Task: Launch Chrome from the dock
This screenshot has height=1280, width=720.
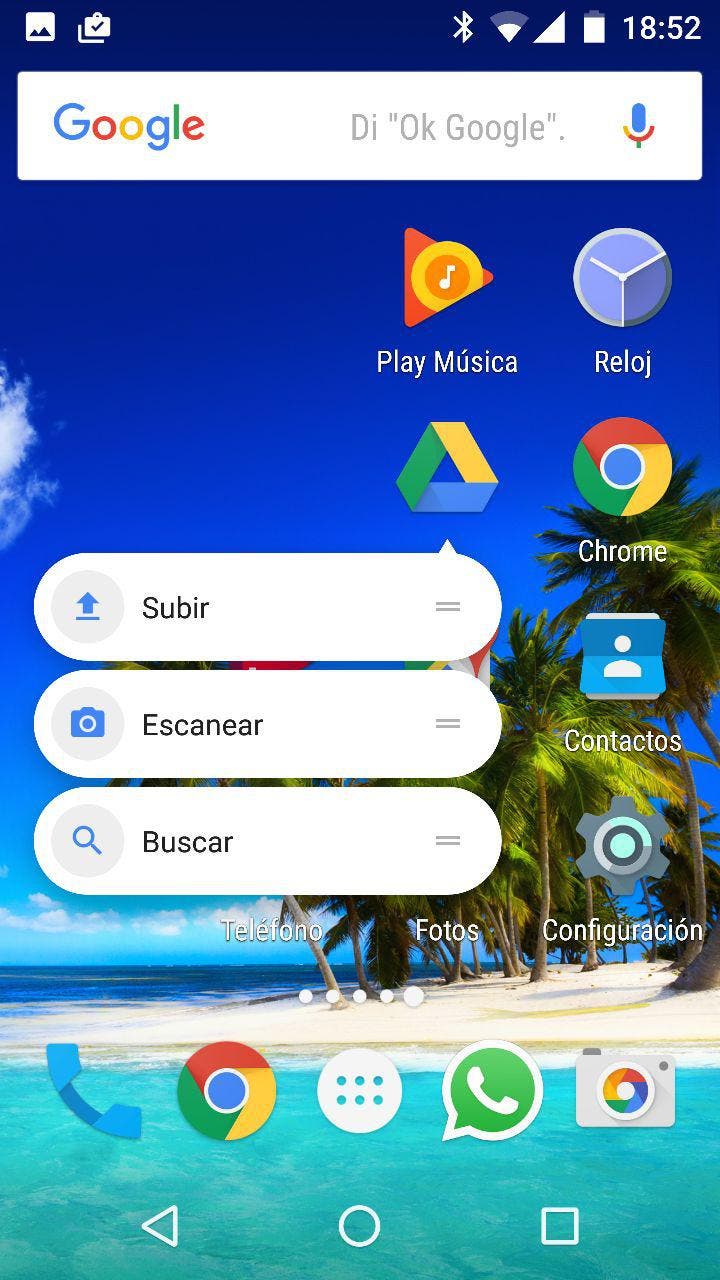Action: [226, 1091]
